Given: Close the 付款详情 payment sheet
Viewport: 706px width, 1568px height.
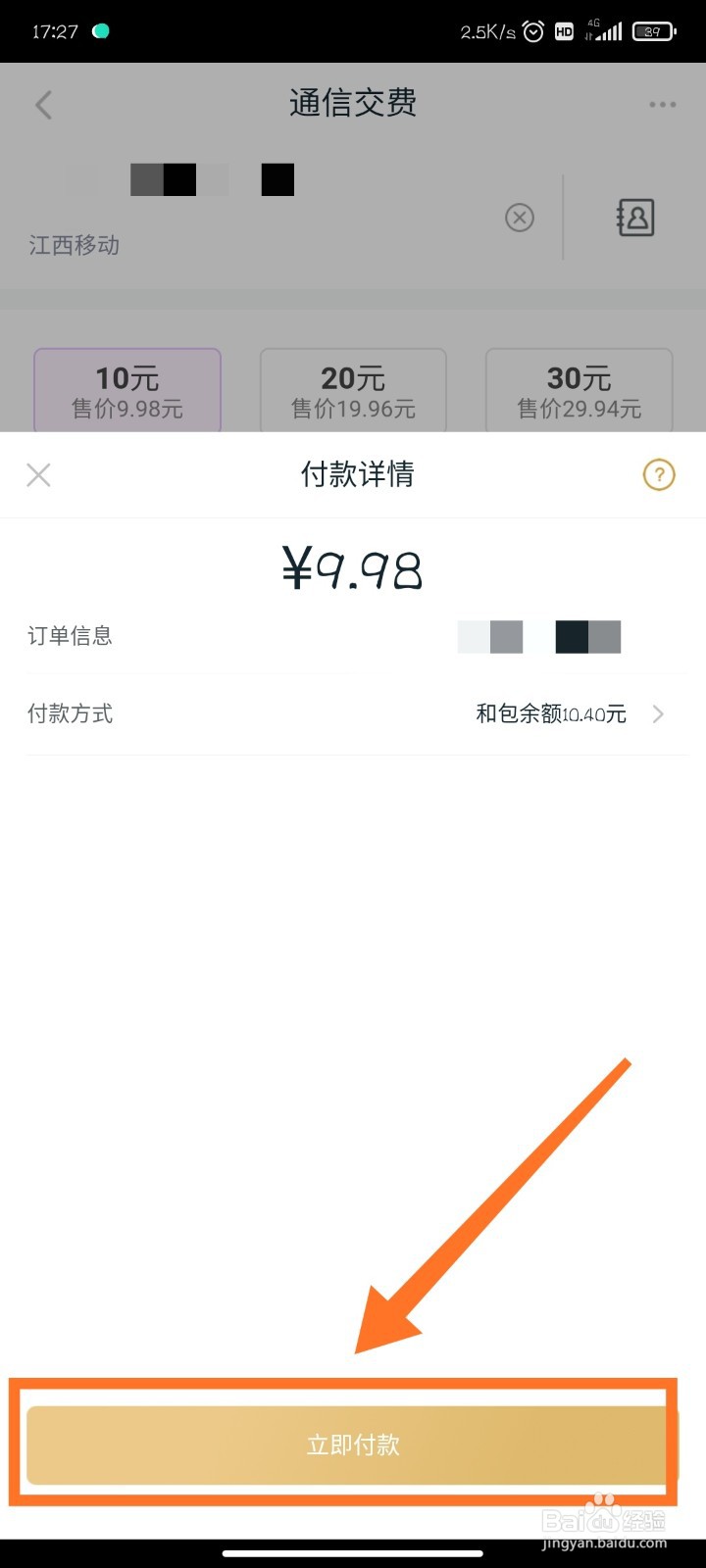Looking at the screenshot, I should 38,474.
